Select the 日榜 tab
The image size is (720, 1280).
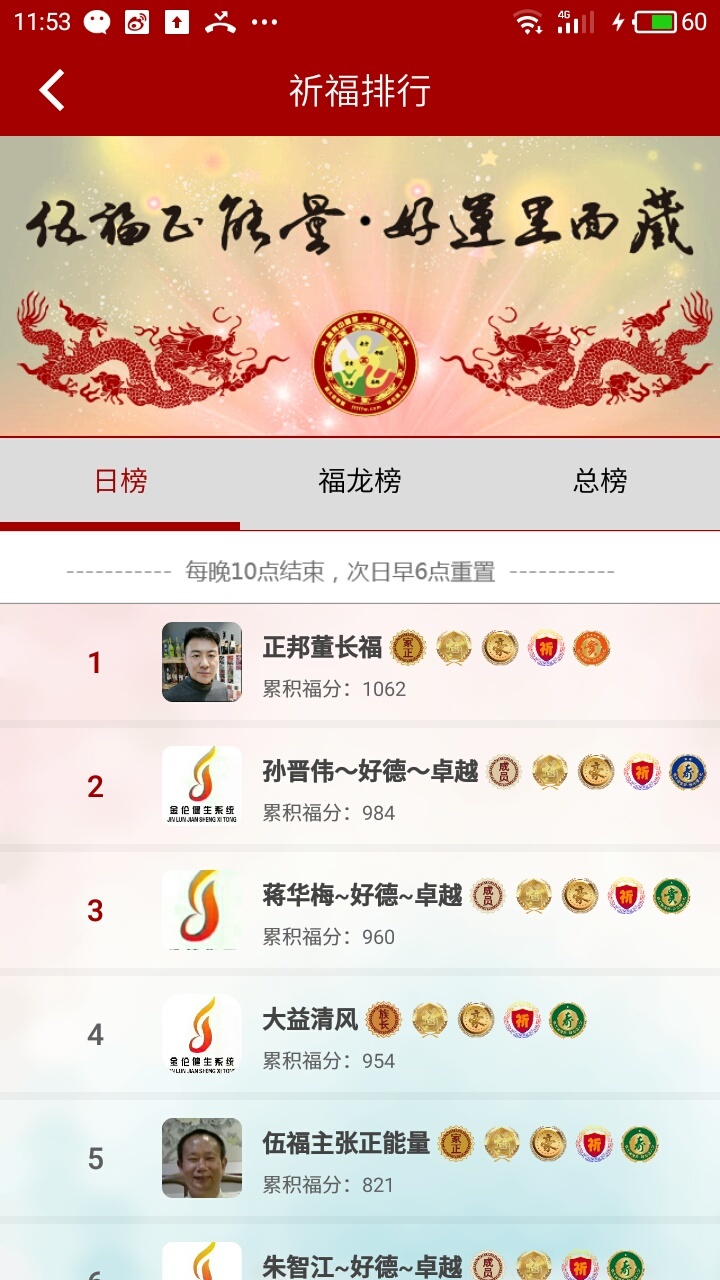(120, 483)
